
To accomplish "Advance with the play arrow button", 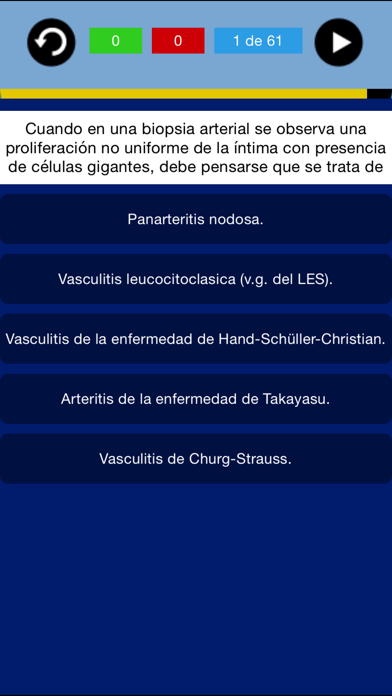I will 339,42.
